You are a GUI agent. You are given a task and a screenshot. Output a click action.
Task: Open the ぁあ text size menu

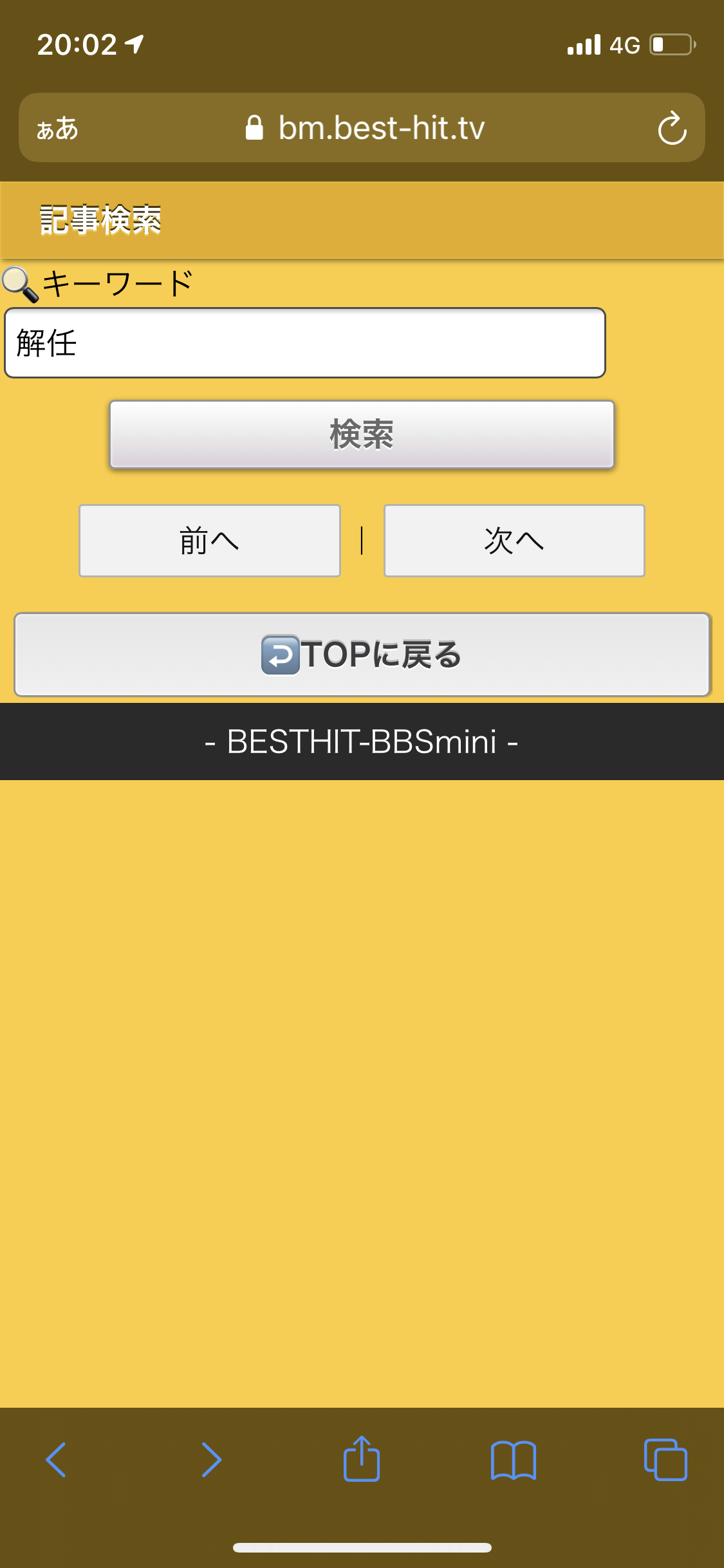58,128
